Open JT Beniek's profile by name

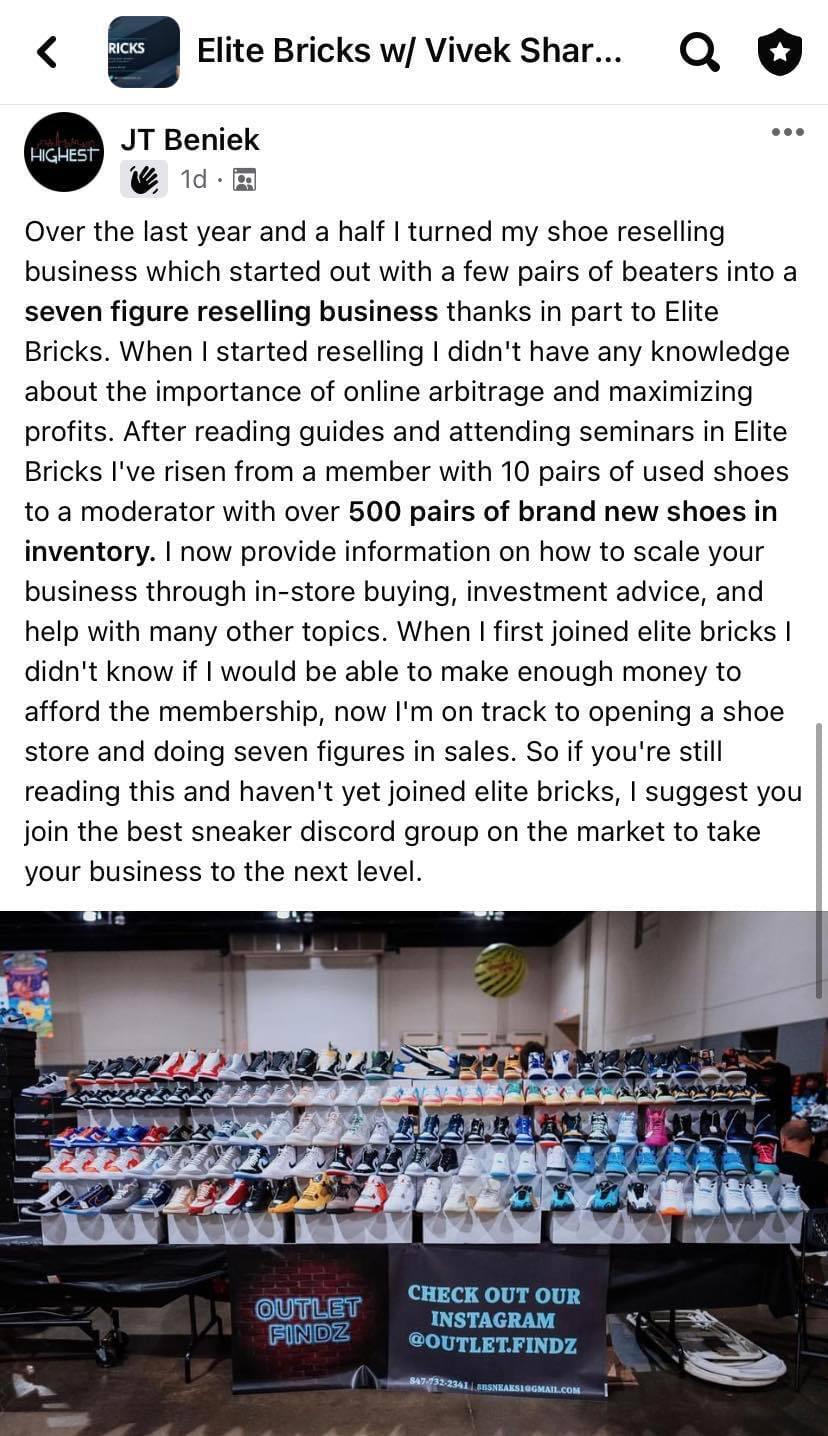(x=189, y=139)
